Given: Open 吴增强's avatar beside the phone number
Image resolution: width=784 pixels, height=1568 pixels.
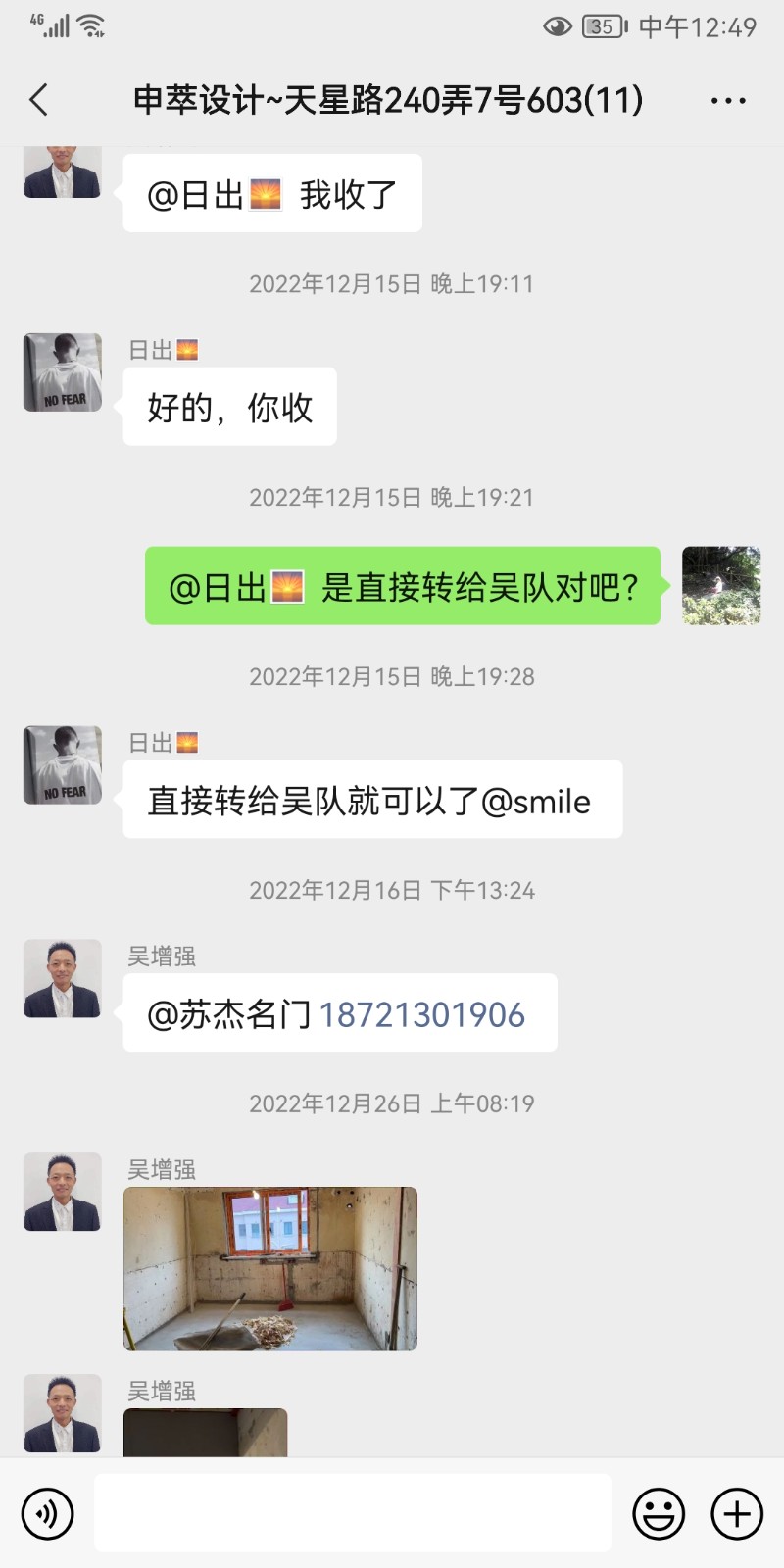Looking at the screenshot, I should click(63, 978).
